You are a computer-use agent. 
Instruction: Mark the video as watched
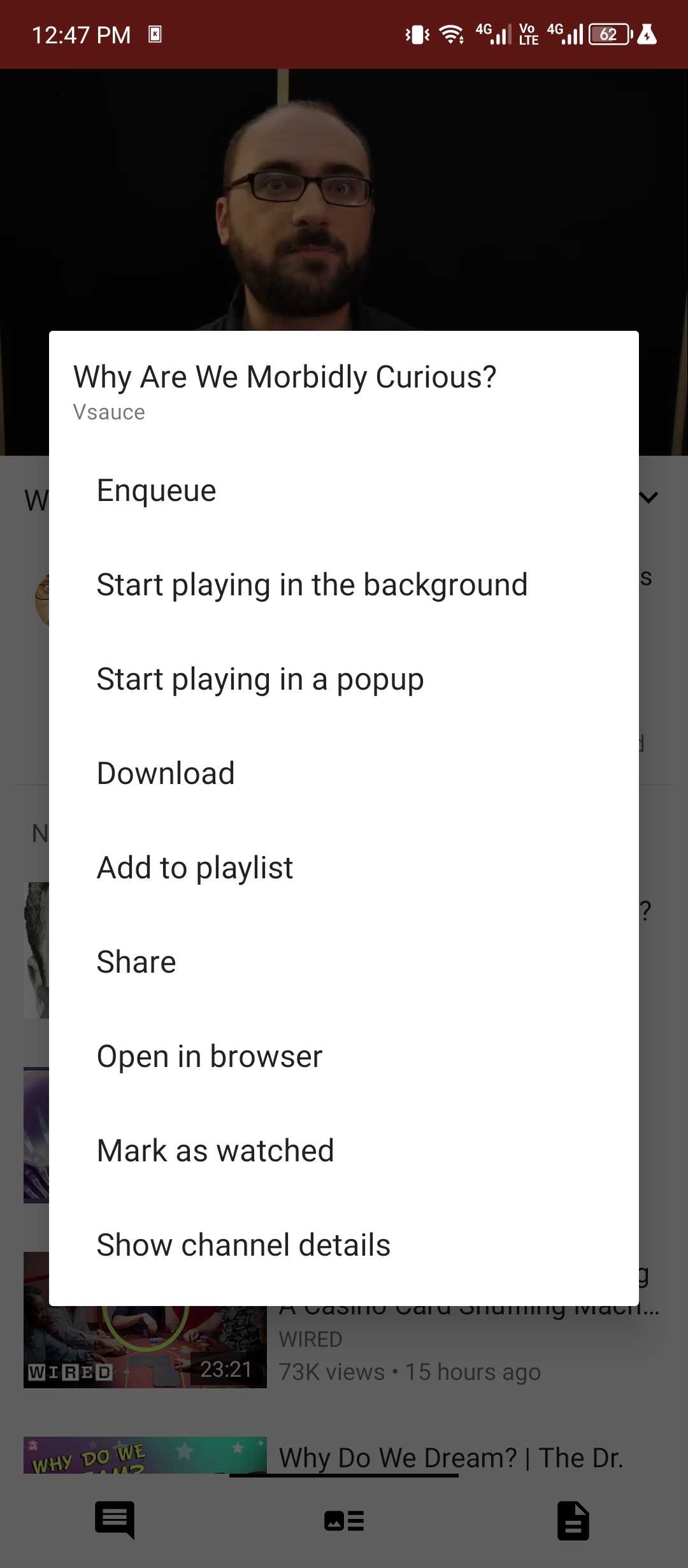click(x=215, y=1150)
